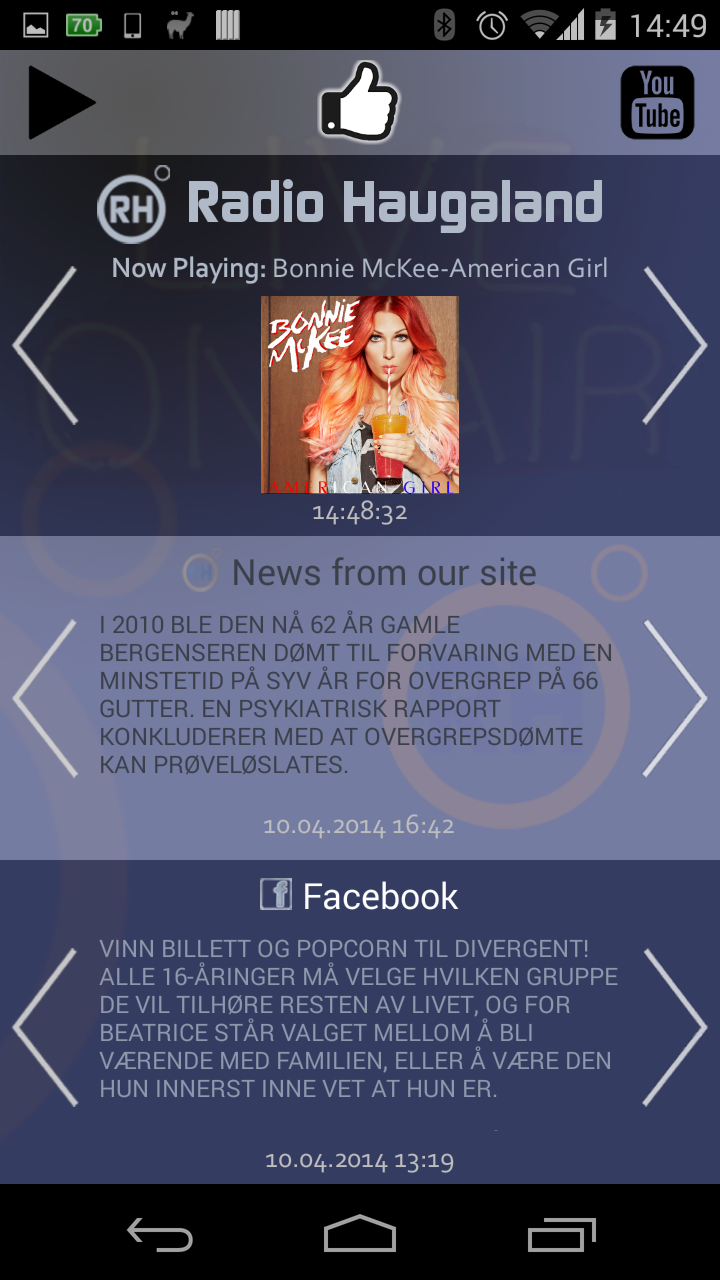Open the Divergent ticket giveaway Facebook post
This screenshot has width=720, height=1280.
point(358,1018)
